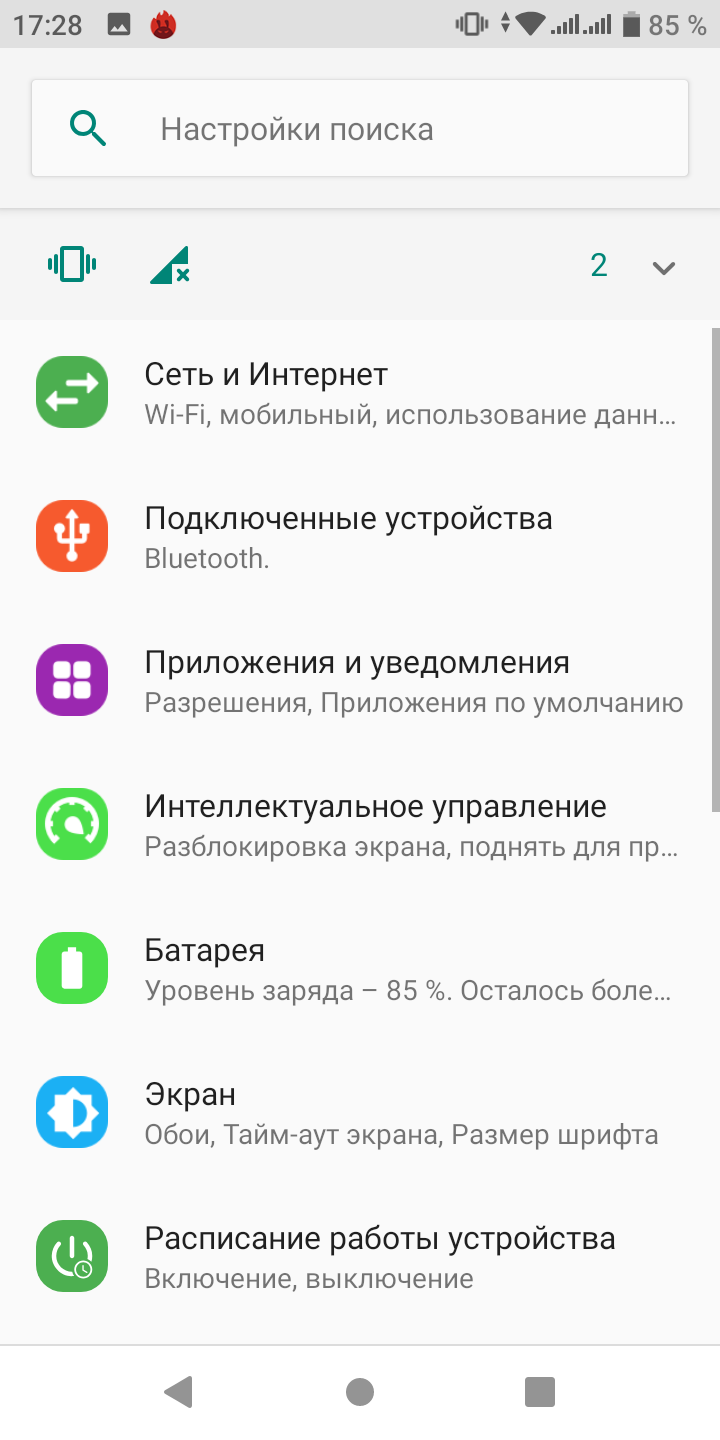Viewport: 720px width, 1440px height.
Task: Expand the suggestions chevron next to 2
Action: pyautogui.click(x=664, y=267)
